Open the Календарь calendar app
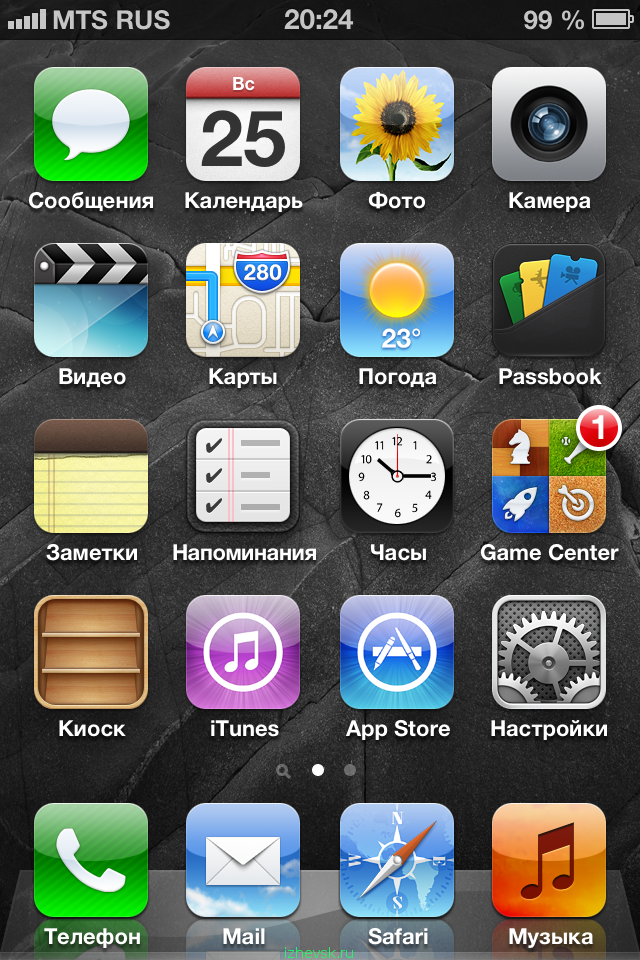The image size is (640, 960). [x=243, y=124]
